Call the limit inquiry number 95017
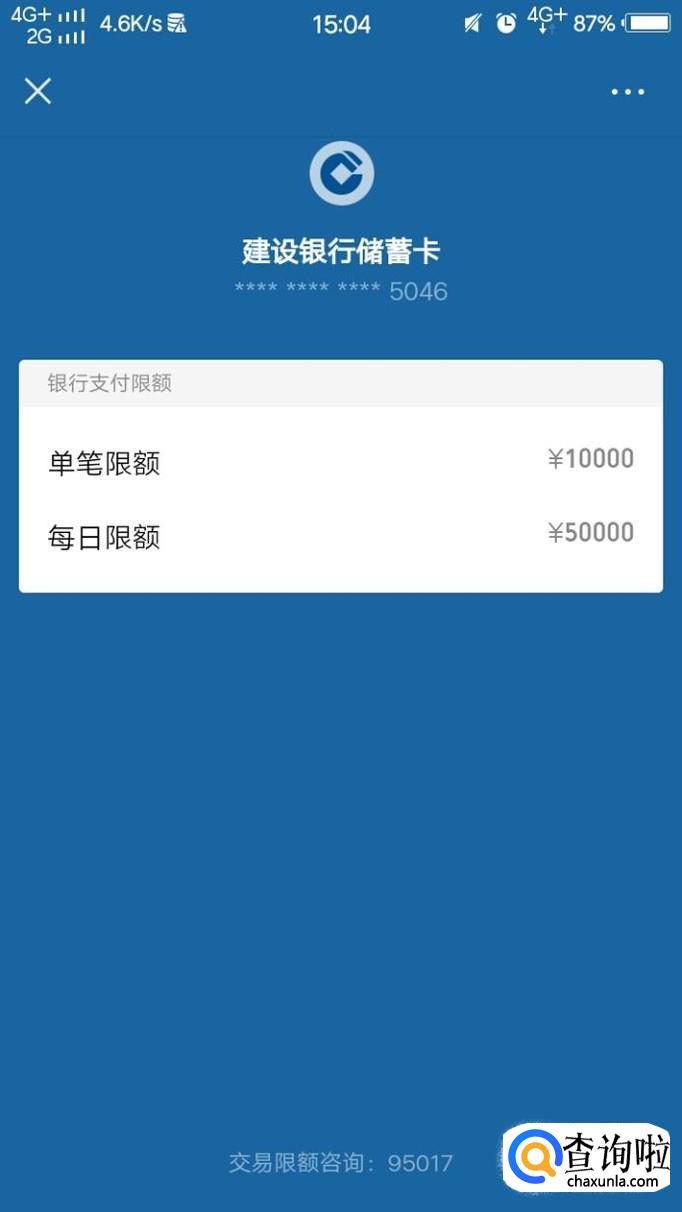 tap(420, 1163)
